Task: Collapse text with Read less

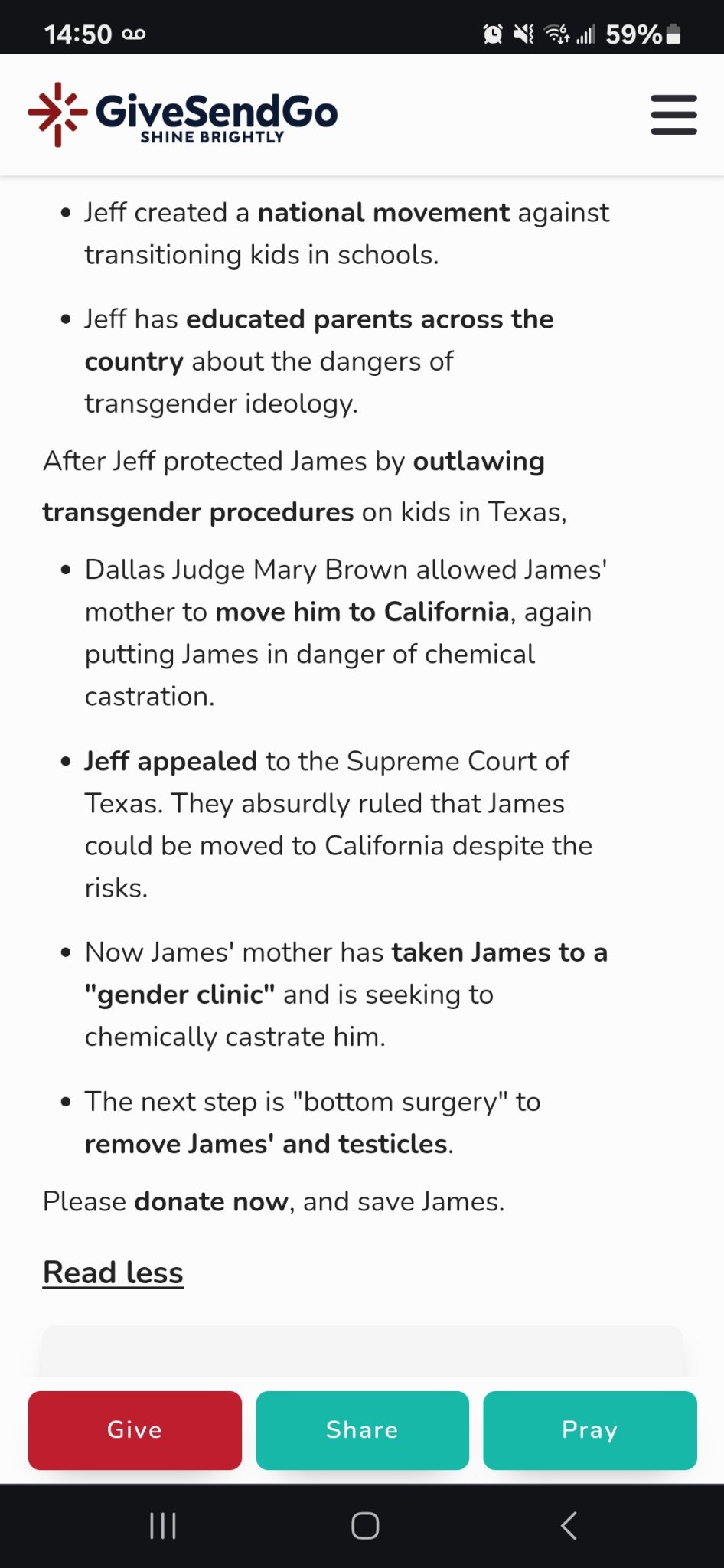Action: [113, 1272]
